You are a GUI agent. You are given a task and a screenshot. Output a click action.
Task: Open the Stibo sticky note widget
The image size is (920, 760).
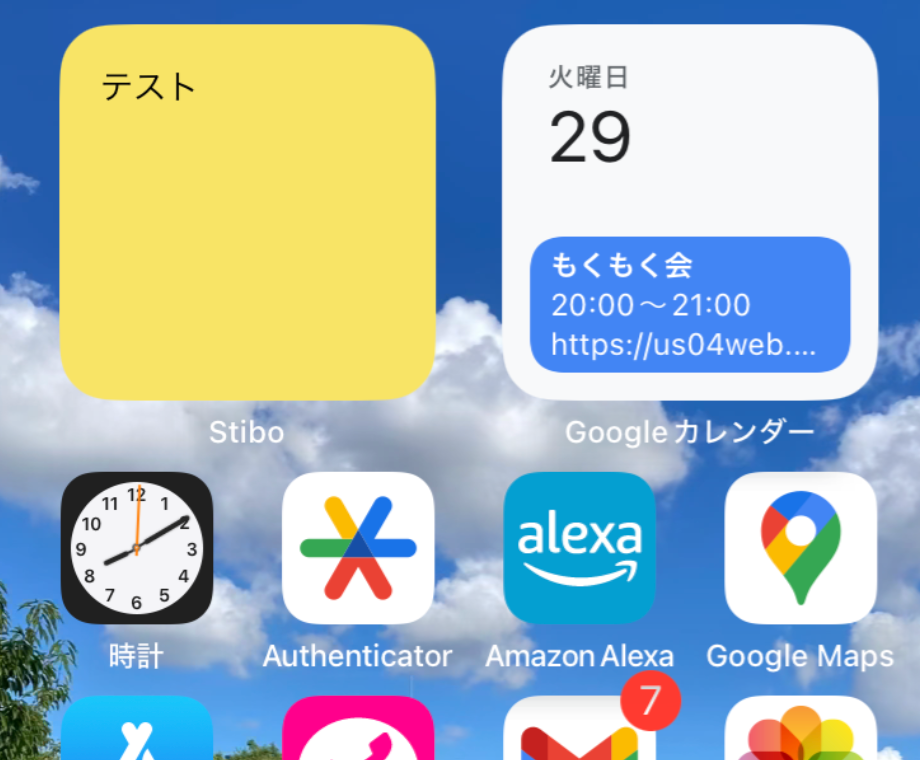click(247, 212)
